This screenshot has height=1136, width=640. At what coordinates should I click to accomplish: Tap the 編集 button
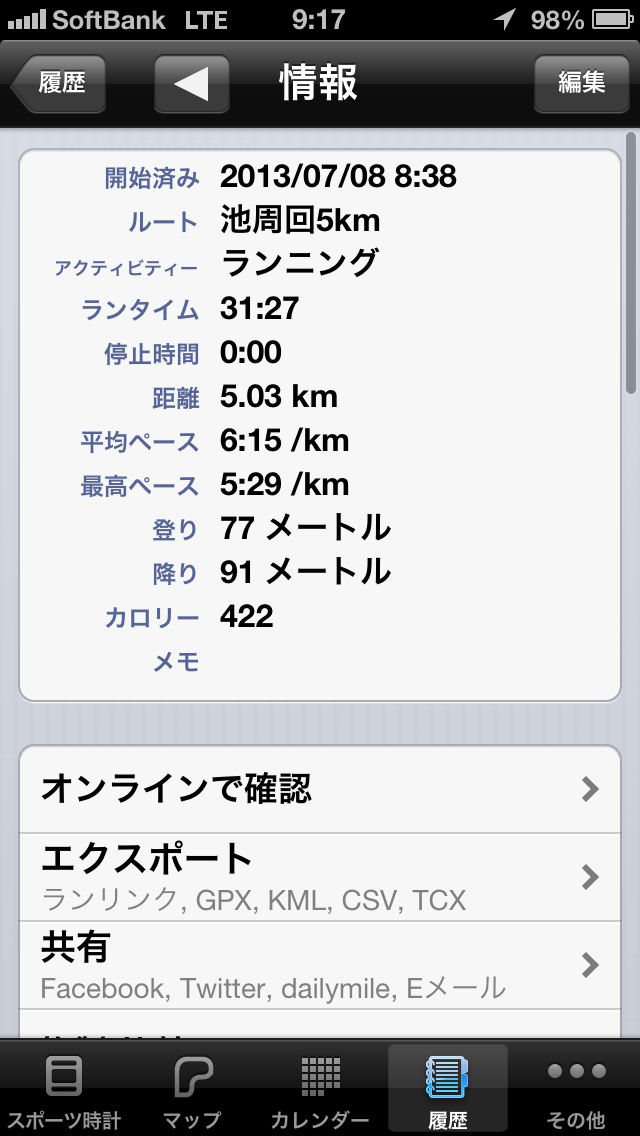pos(581,83)
